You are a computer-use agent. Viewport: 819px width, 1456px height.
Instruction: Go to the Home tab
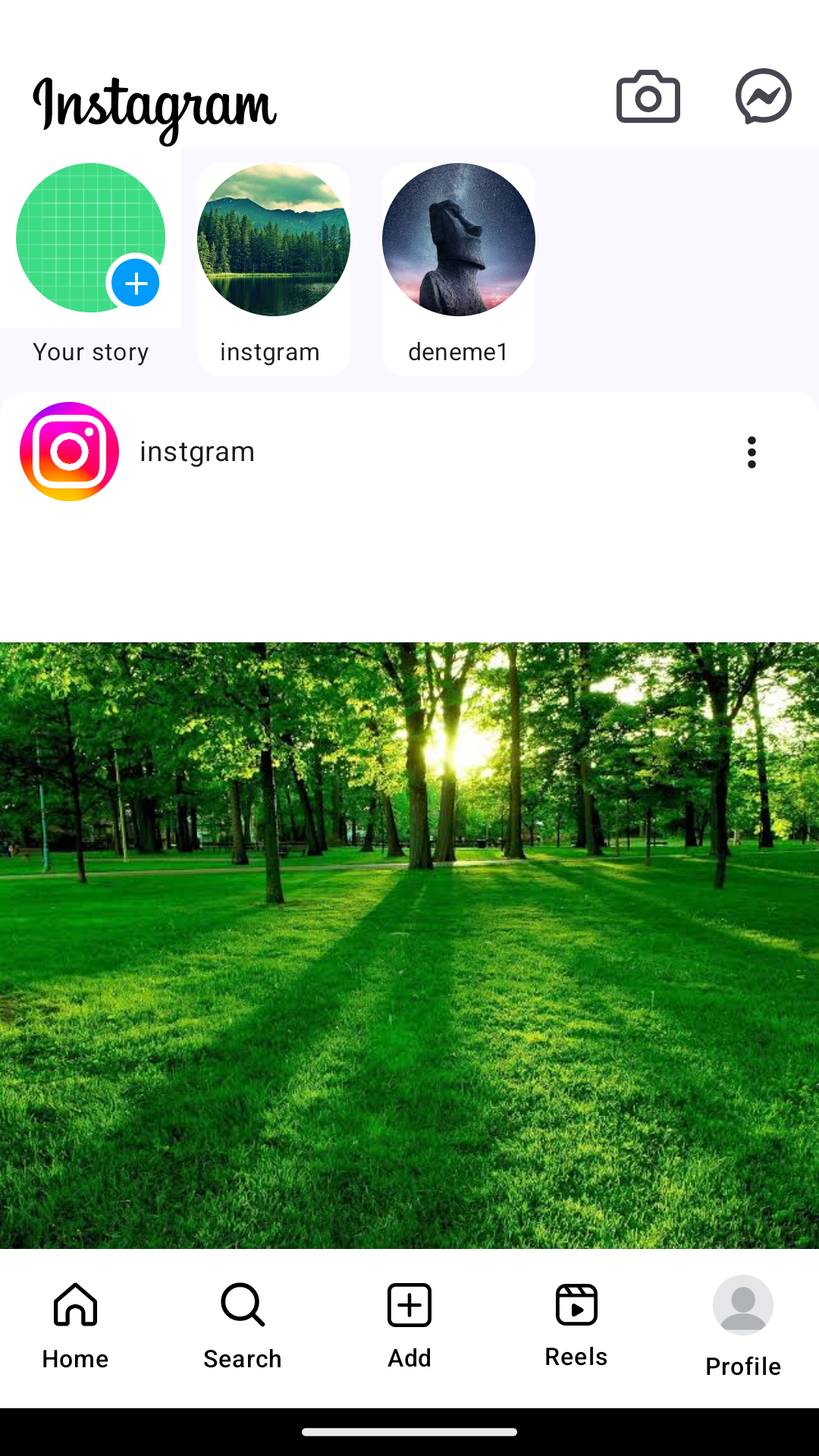click(x=75, y=1326)
